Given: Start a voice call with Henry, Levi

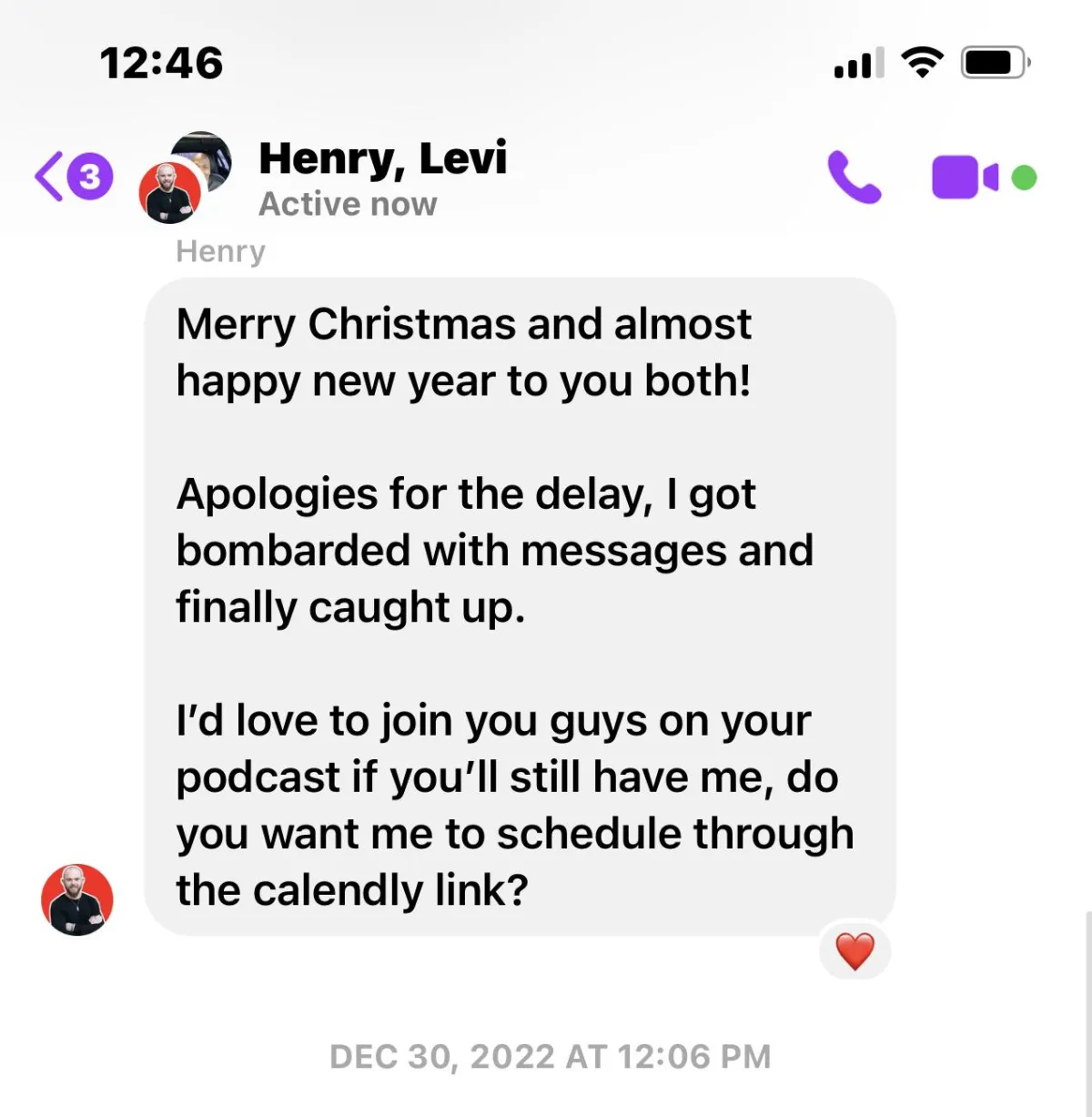Looking at the screenshot, I should coord(854,177).
